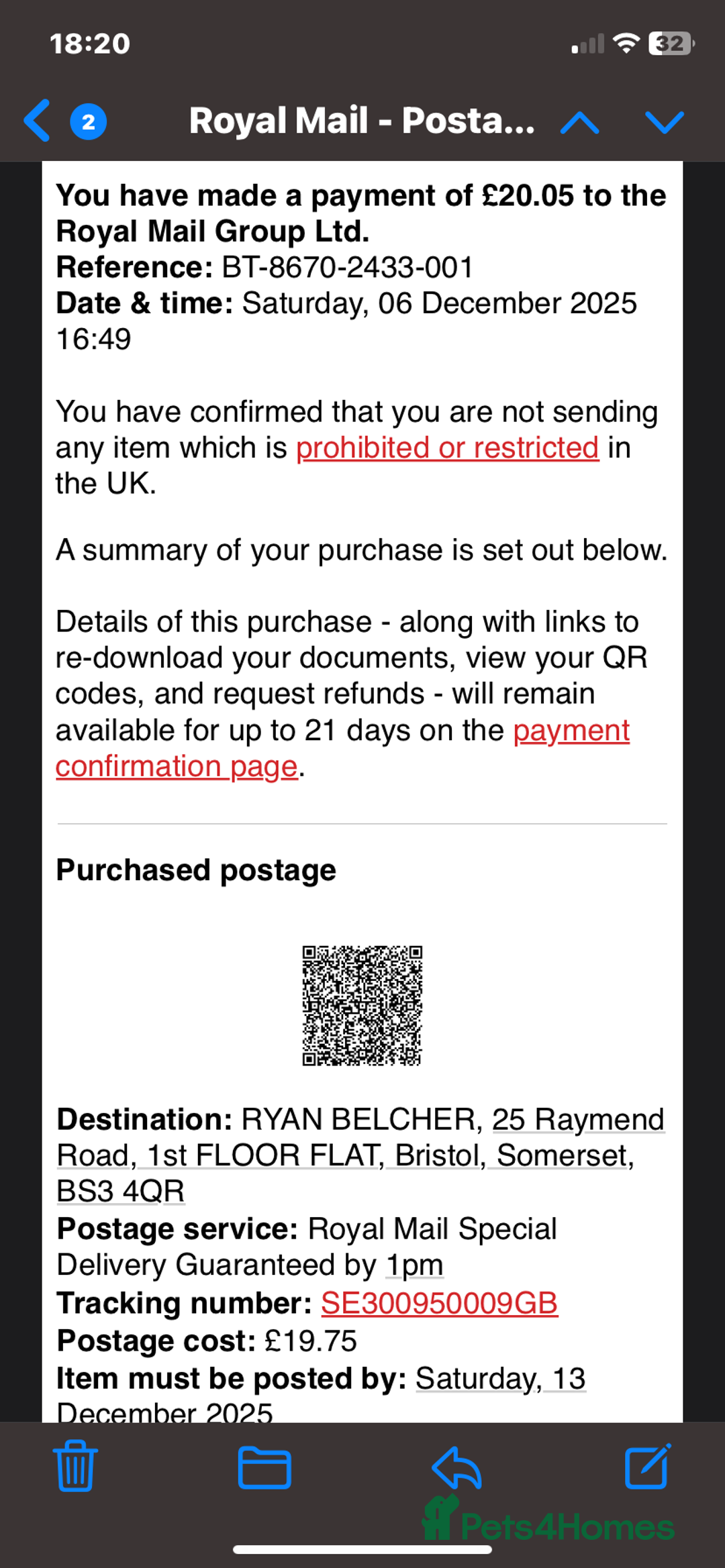Tap the 25 Raymend Road destination address

point(577,1120)
